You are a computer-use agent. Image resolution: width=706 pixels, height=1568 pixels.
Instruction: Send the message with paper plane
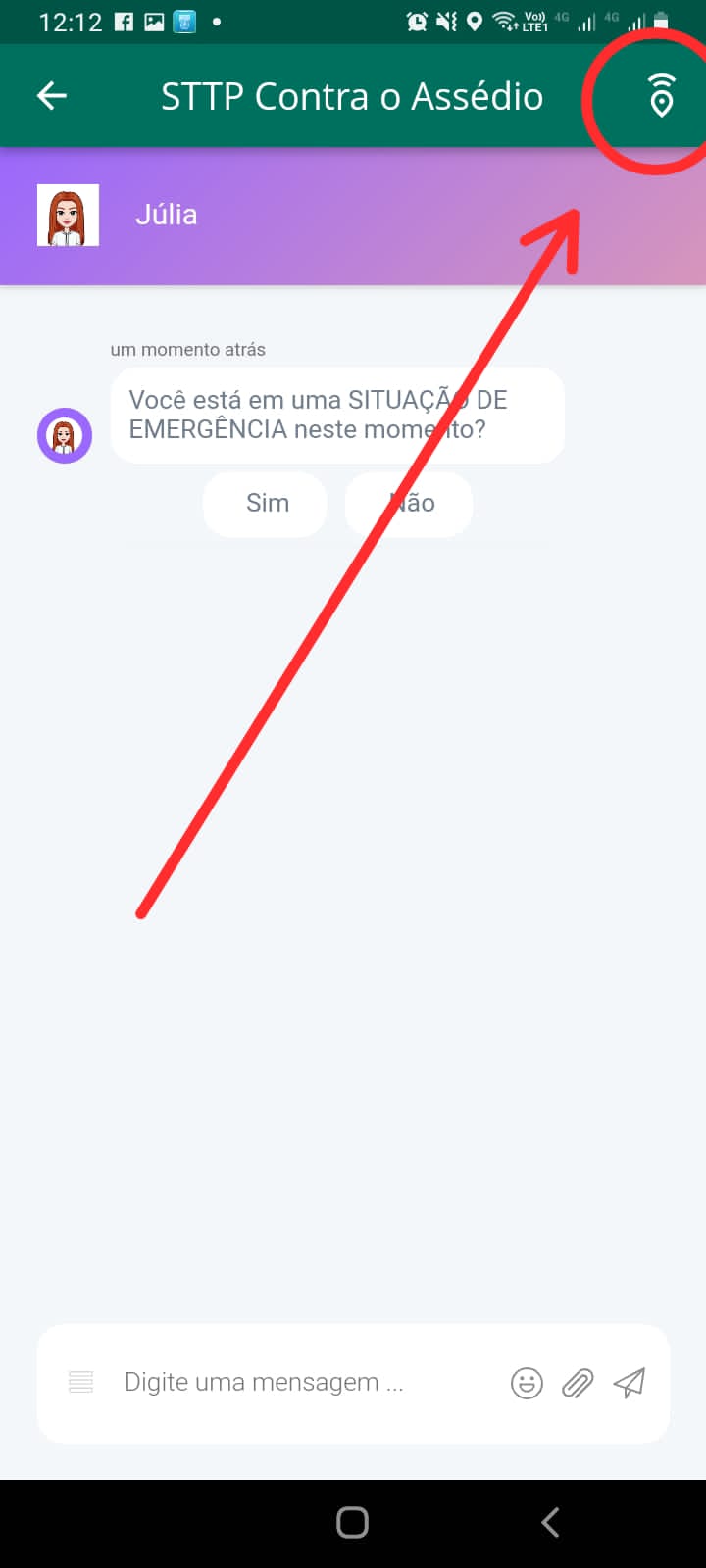click(630, 1383)
